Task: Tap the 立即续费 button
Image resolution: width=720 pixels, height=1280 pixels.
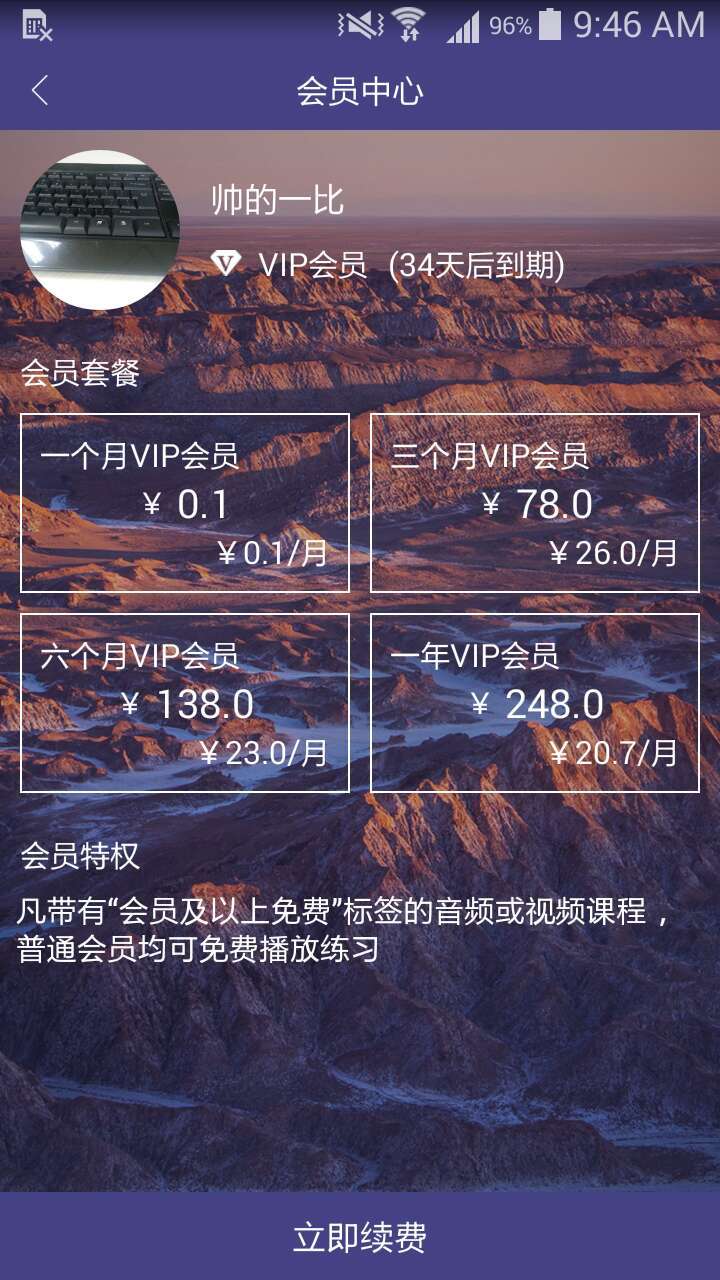Action: [x=360, y=1236]
